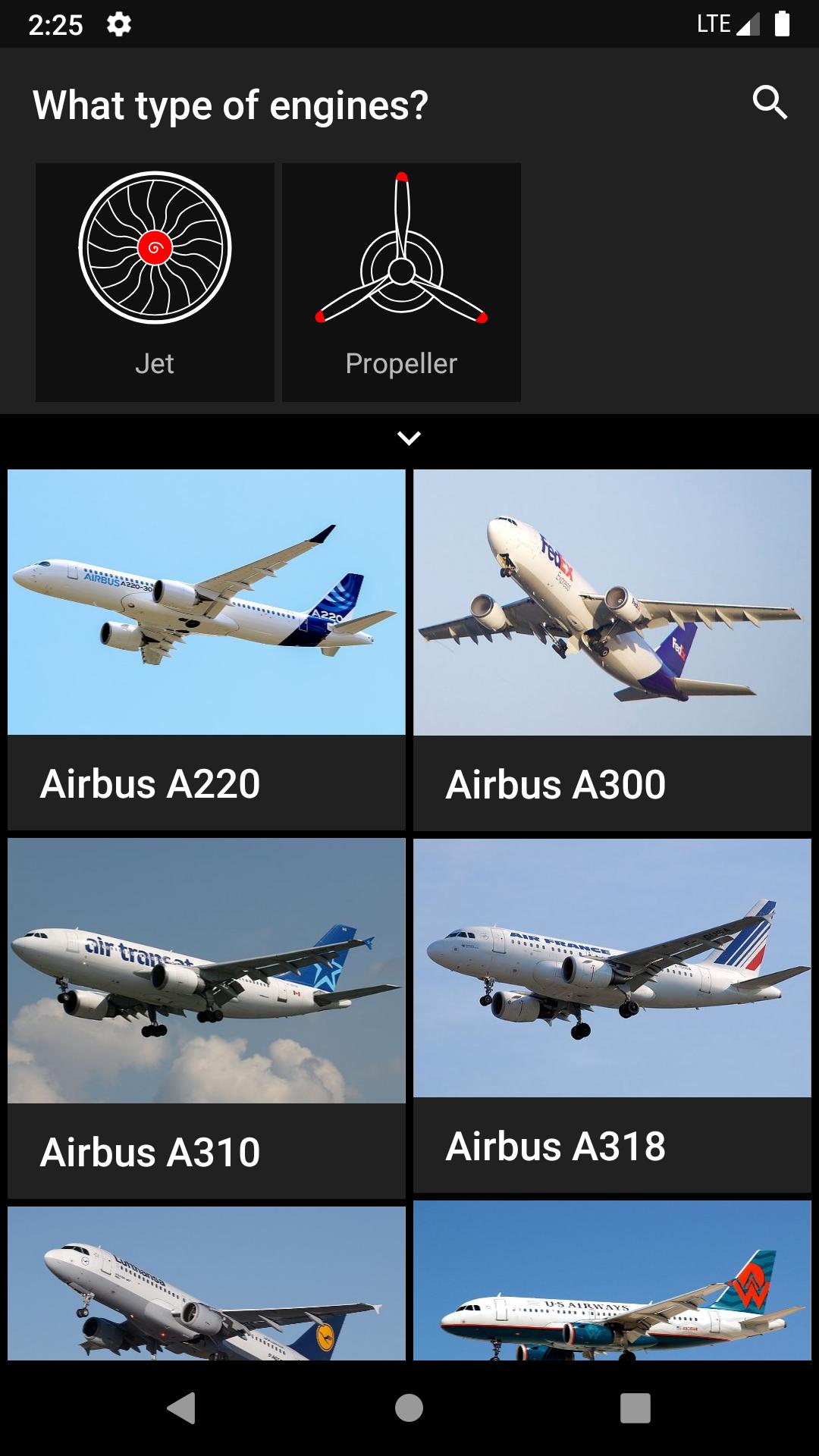The height and width of the screenshot is (1456, 819).
Task: Tap the US Airways aircraft thumbnail
Action: [x=613, y=1289]
